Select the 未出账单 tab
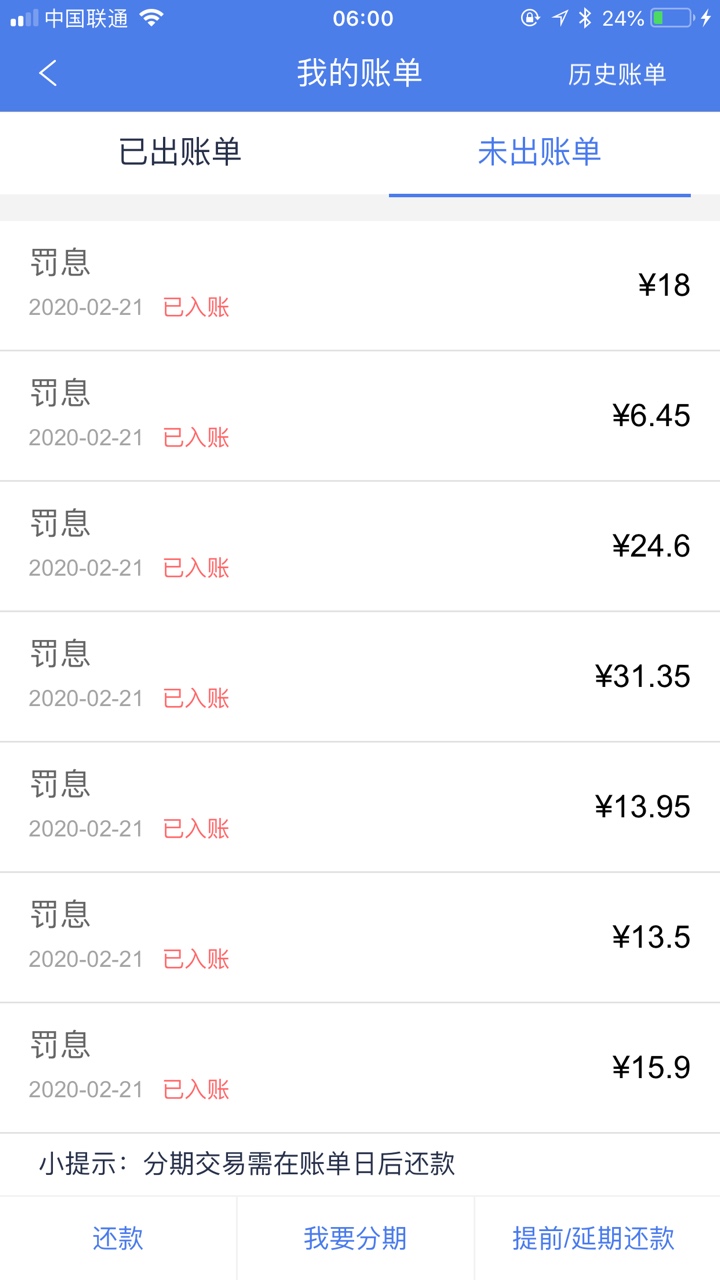 pos(539,152)
